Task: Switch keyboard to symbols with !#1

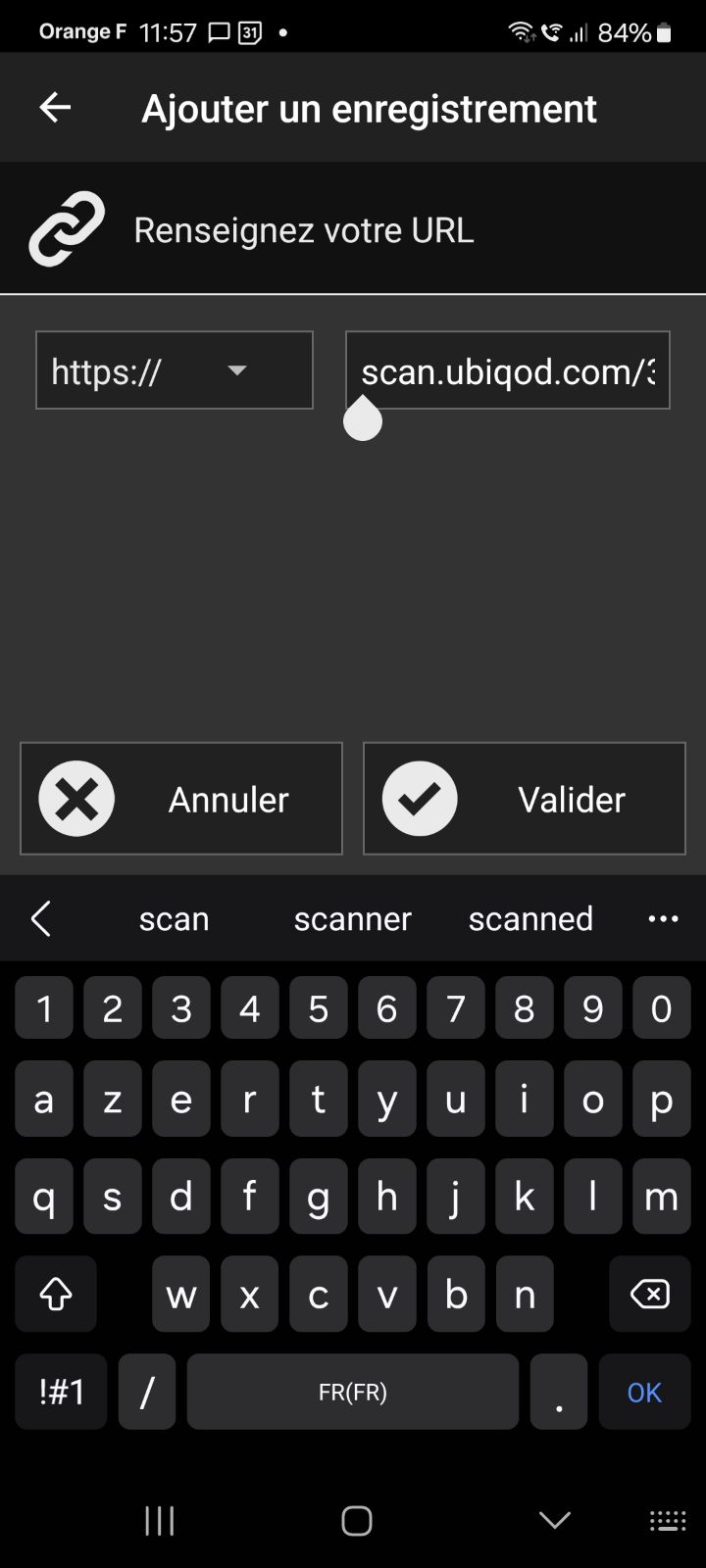Action: click(x=61, y=1392)
